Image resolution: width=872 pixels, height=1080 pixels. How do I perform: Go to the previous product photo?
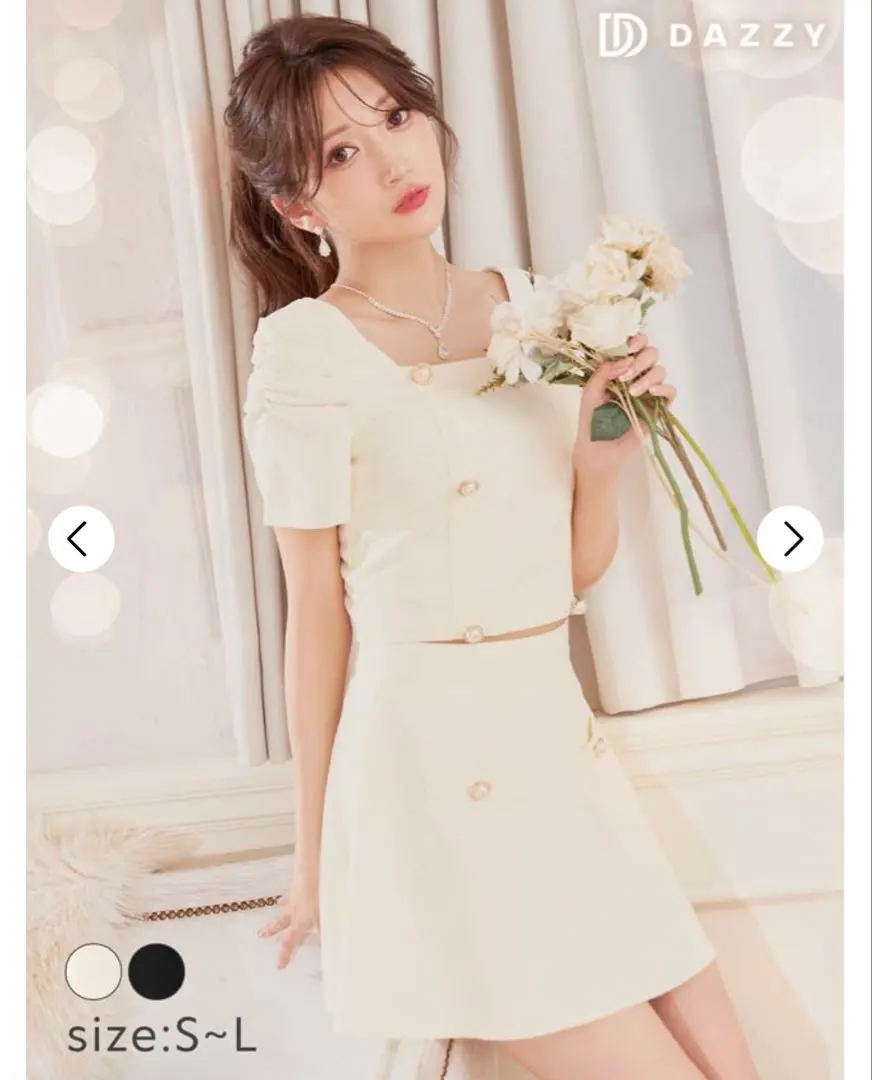[x=81, y=539]
